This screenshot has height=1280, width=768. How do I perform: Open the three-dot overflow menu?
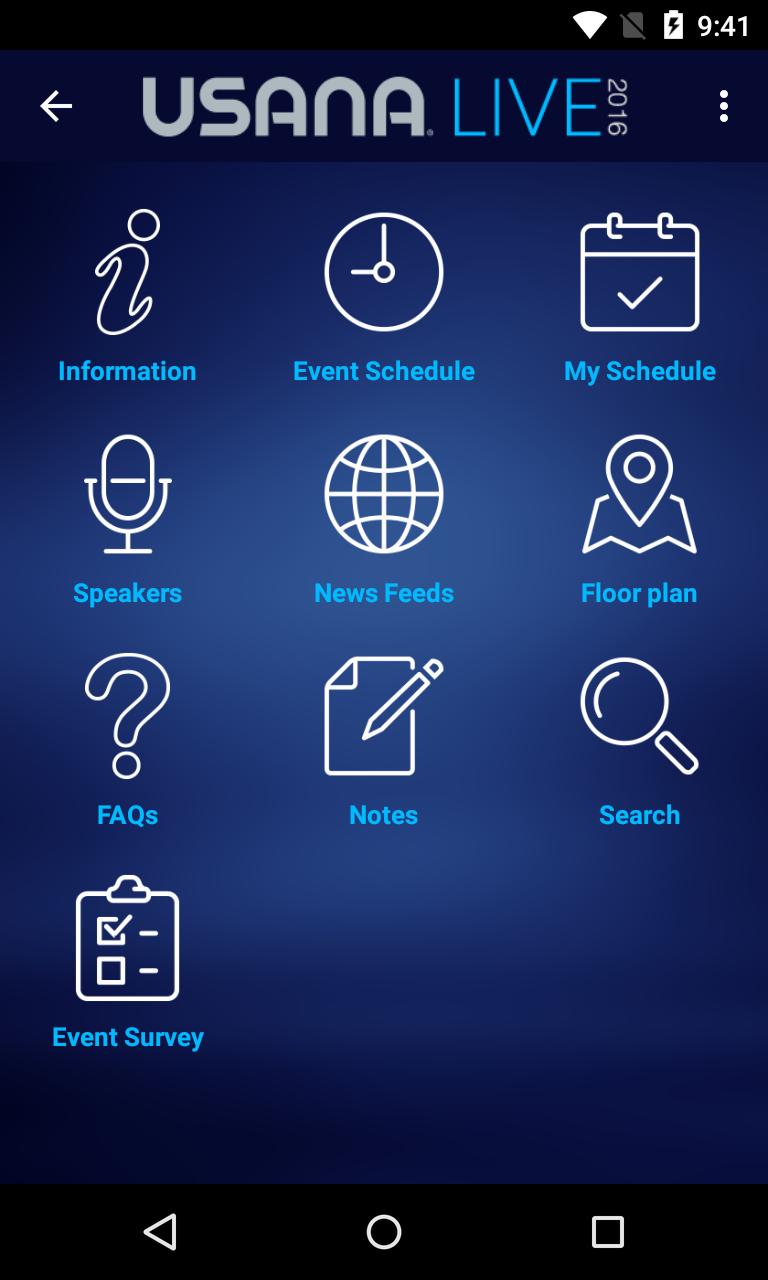pos(723,106)
